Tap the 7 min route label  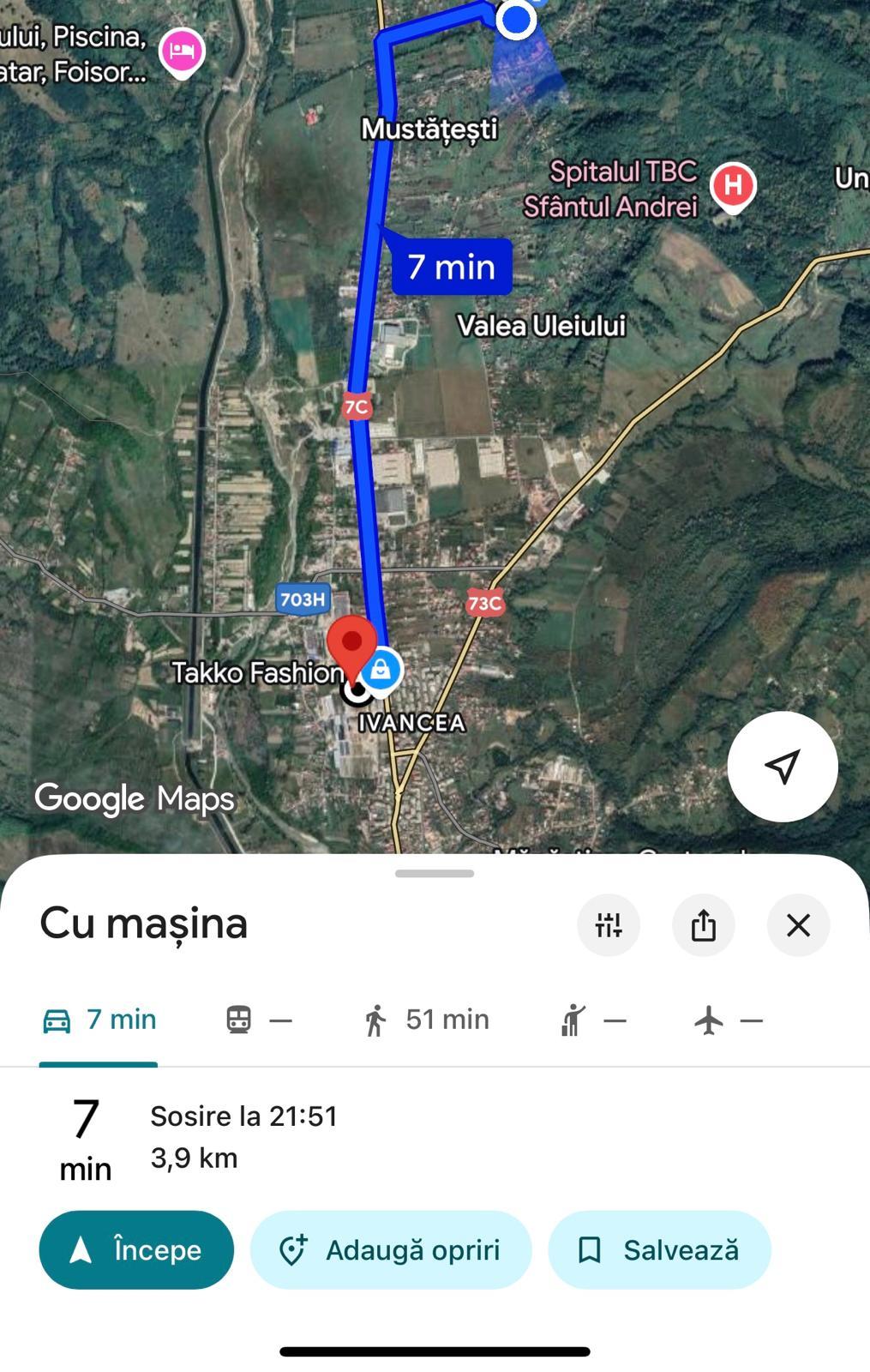[x=452, y=267]
